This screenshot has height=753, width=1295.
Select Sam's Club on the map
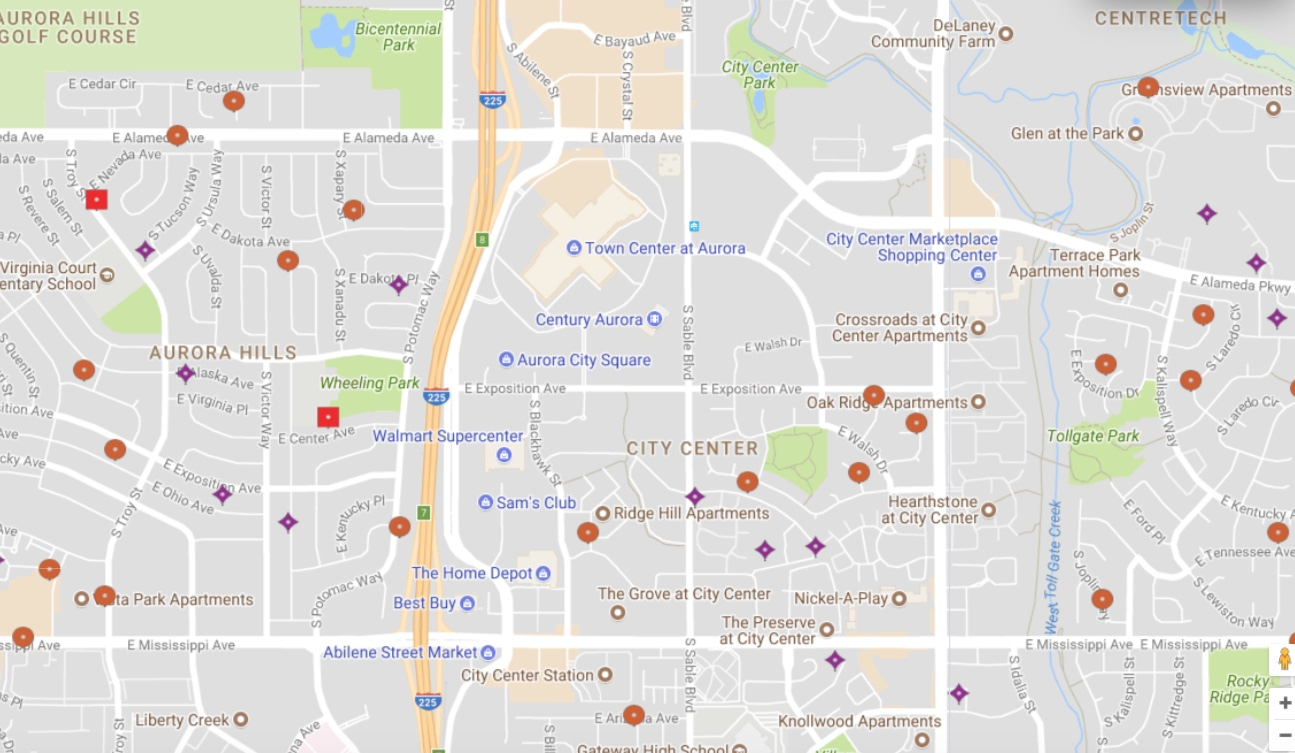[x=485, y=503]
